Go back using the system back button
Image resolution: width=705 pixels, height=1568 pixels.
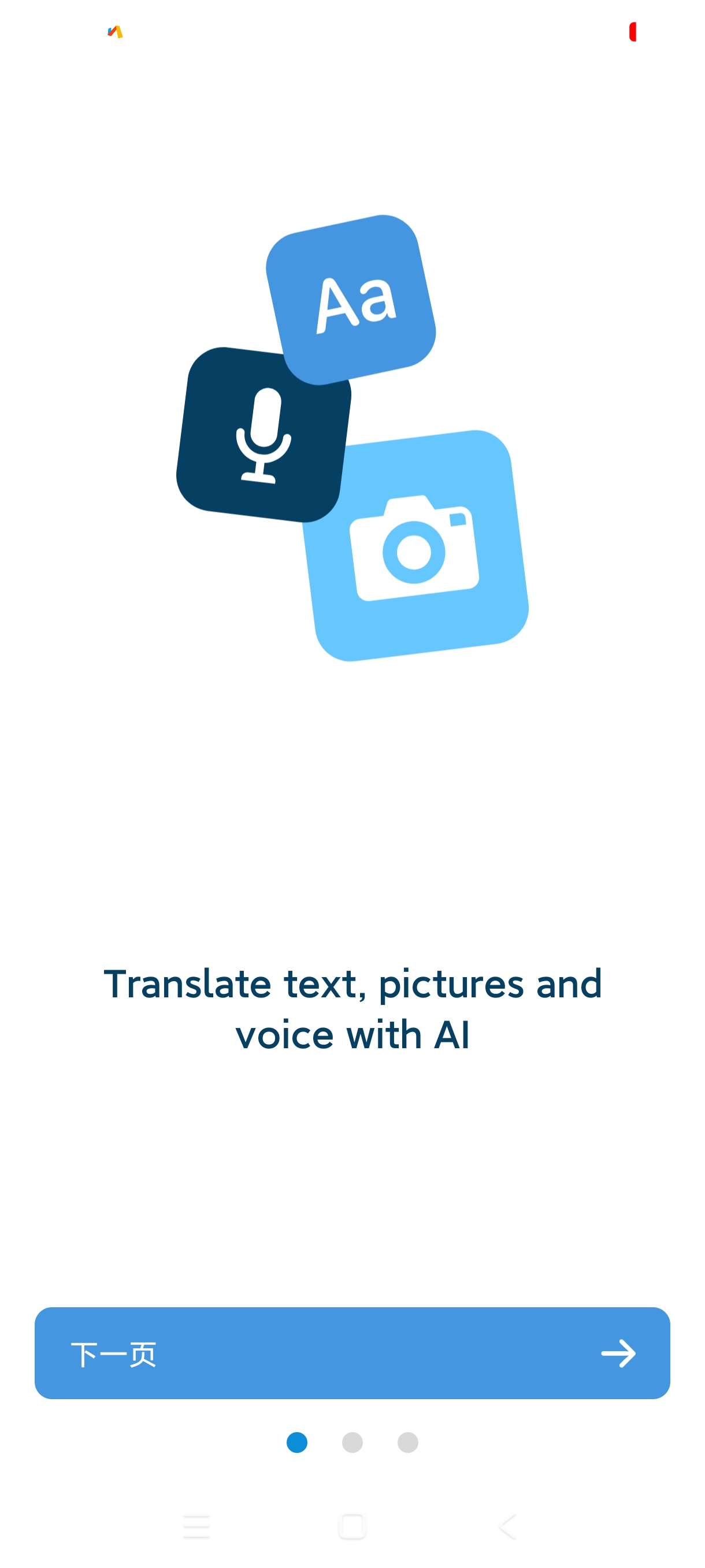pos(507,1526)
